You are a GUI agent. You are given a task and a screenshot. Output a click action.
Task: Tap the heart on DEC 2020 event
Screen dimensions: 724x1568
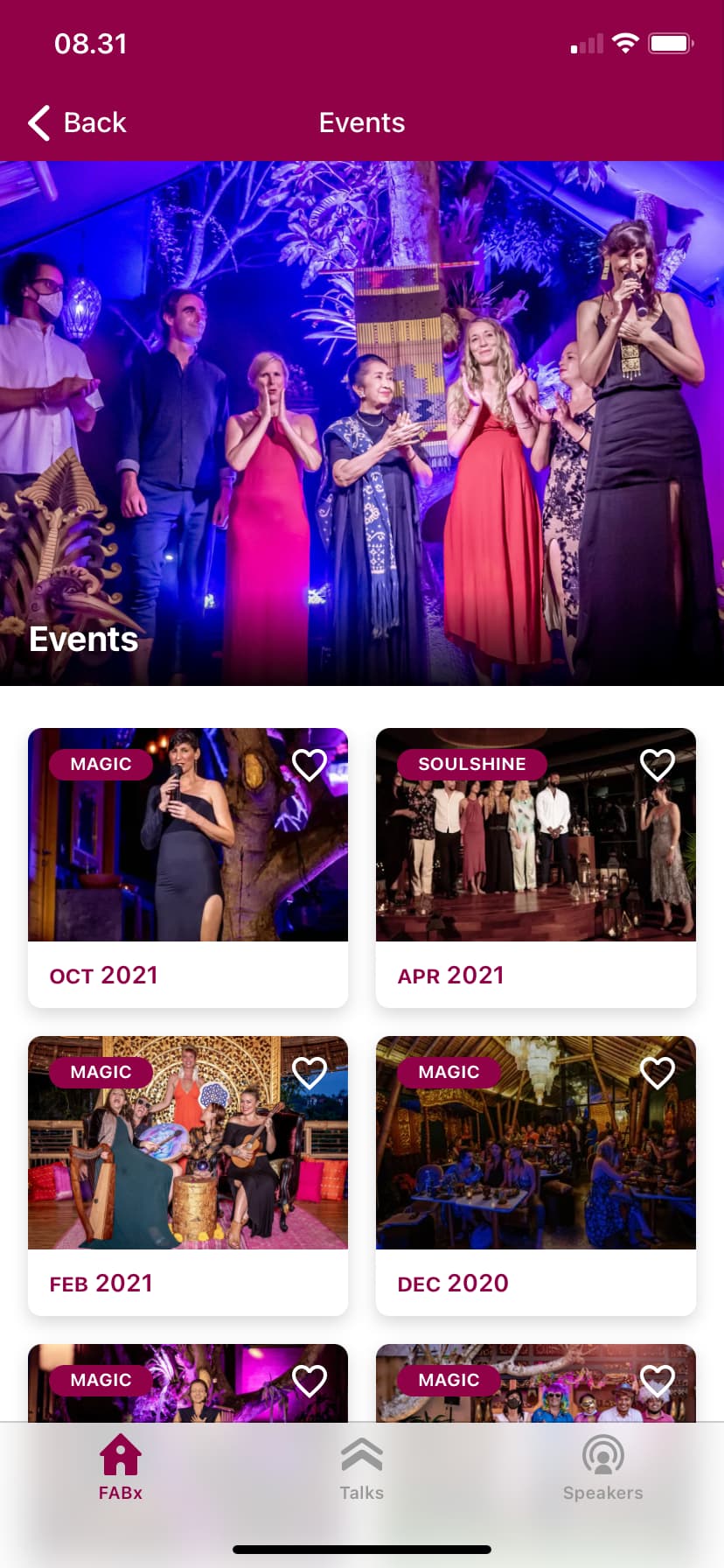(658, 1073)
